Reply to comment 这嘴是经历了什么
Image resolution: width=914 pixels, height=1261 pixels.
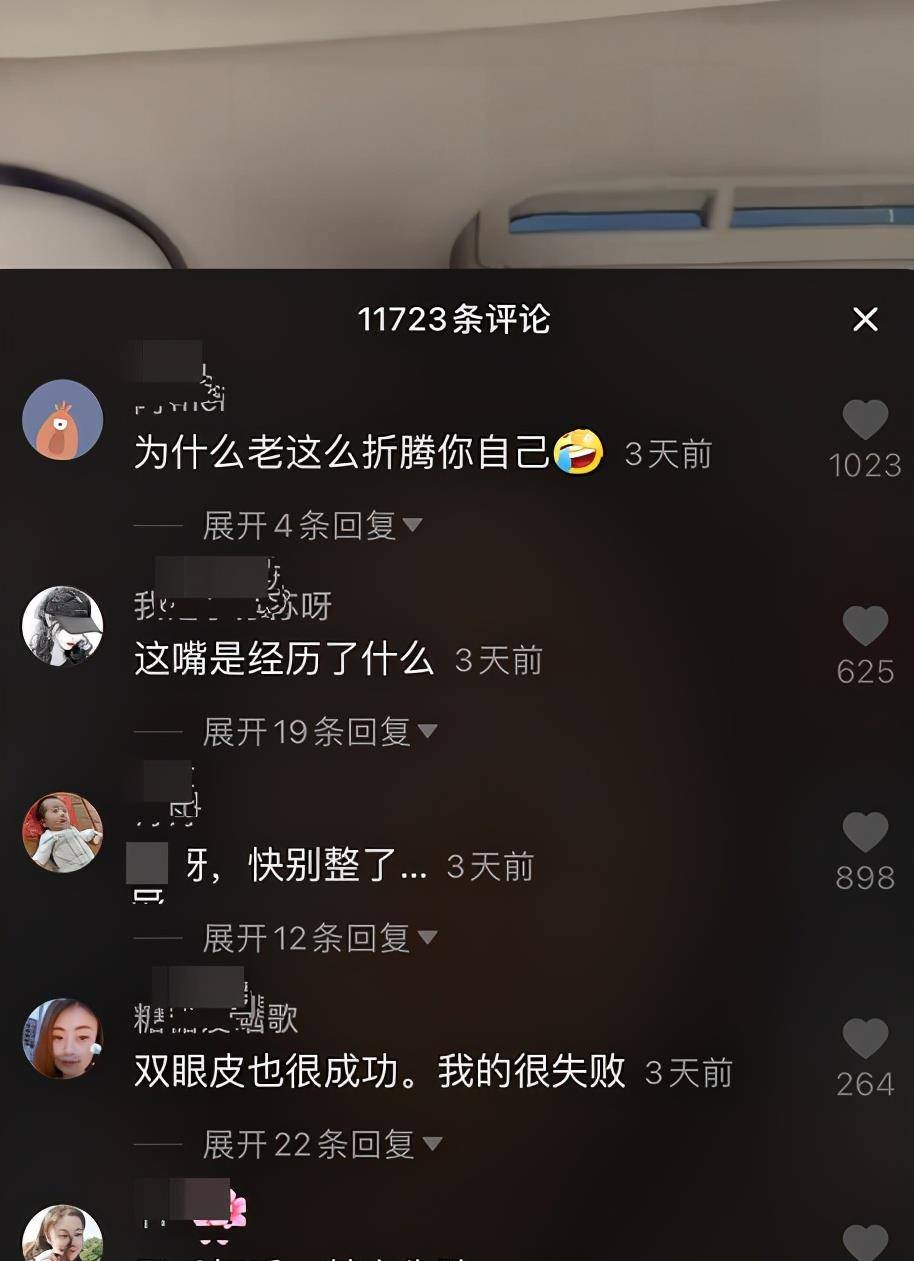tap(284, 660)
